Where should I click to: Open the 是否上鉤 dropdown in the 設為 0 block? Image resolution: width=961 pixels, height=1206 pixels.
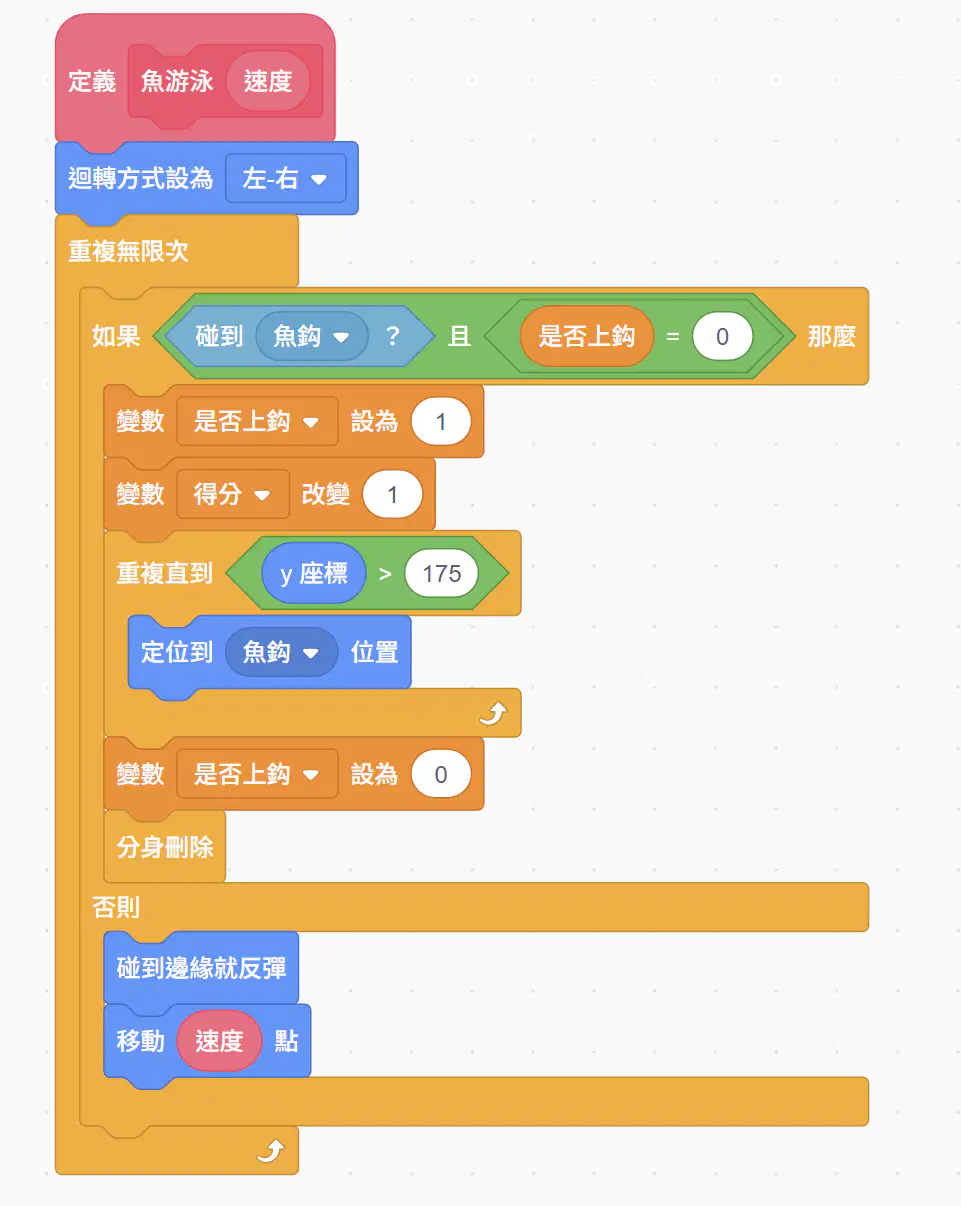[x=257, y=774]
